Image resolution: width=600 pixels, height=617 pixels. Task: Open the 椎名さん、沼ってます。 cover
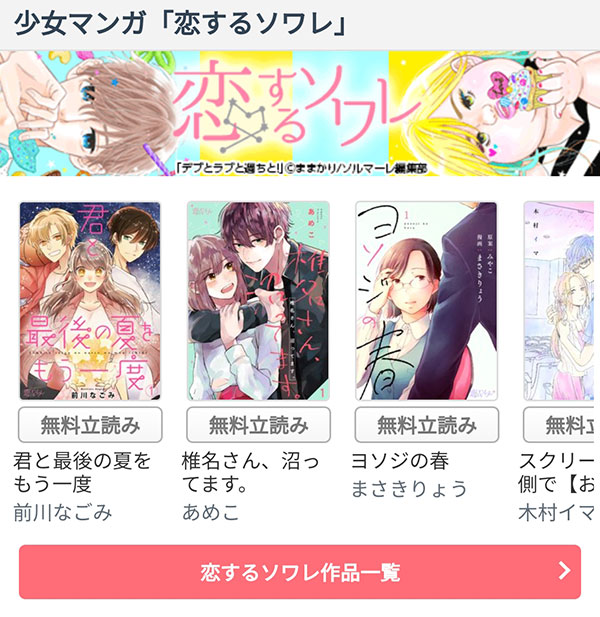pos(258,301)
